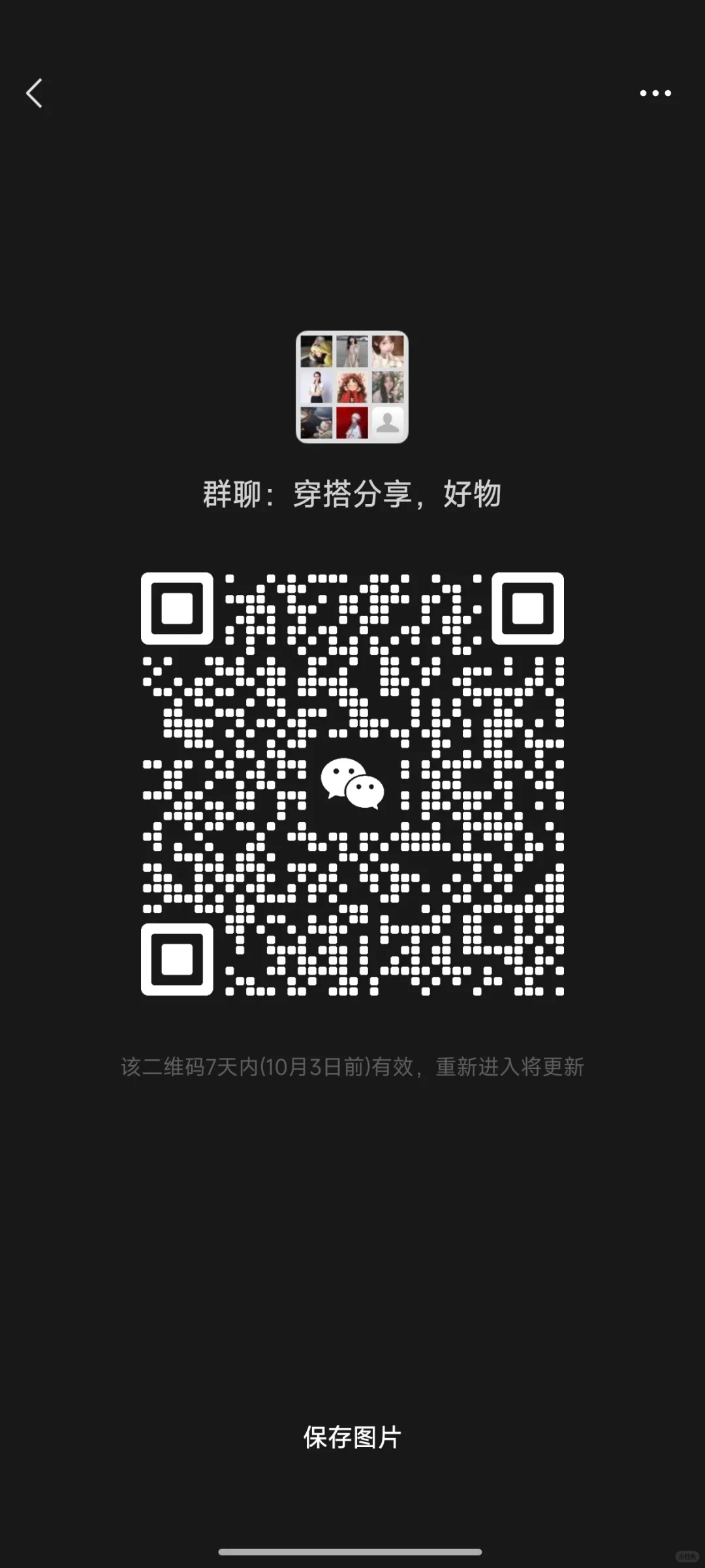Open the three-dot overflow menu
705x1568 pixels.
(x=655, y=93)
